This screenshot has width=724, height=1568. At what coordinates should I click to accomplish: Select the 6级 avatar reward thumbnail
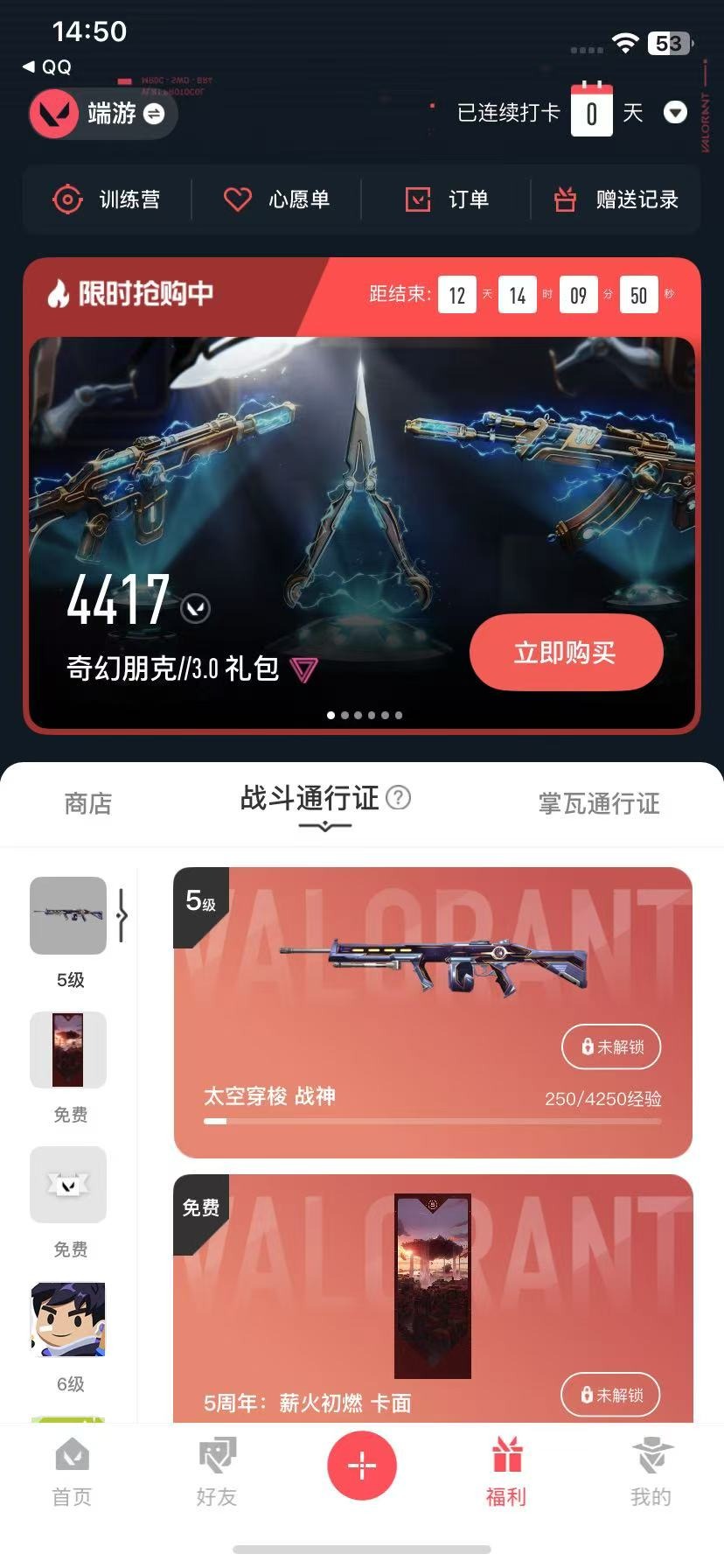pyautogui.click(x=68, y=1319)
